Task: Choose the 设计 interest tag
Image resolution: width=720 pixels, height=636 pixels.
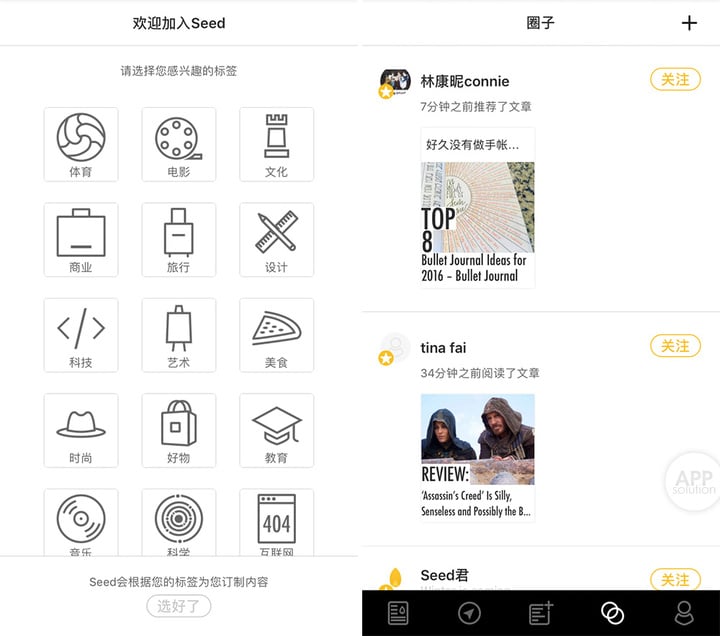Action: pyautogui.click(x=276, y=240)
